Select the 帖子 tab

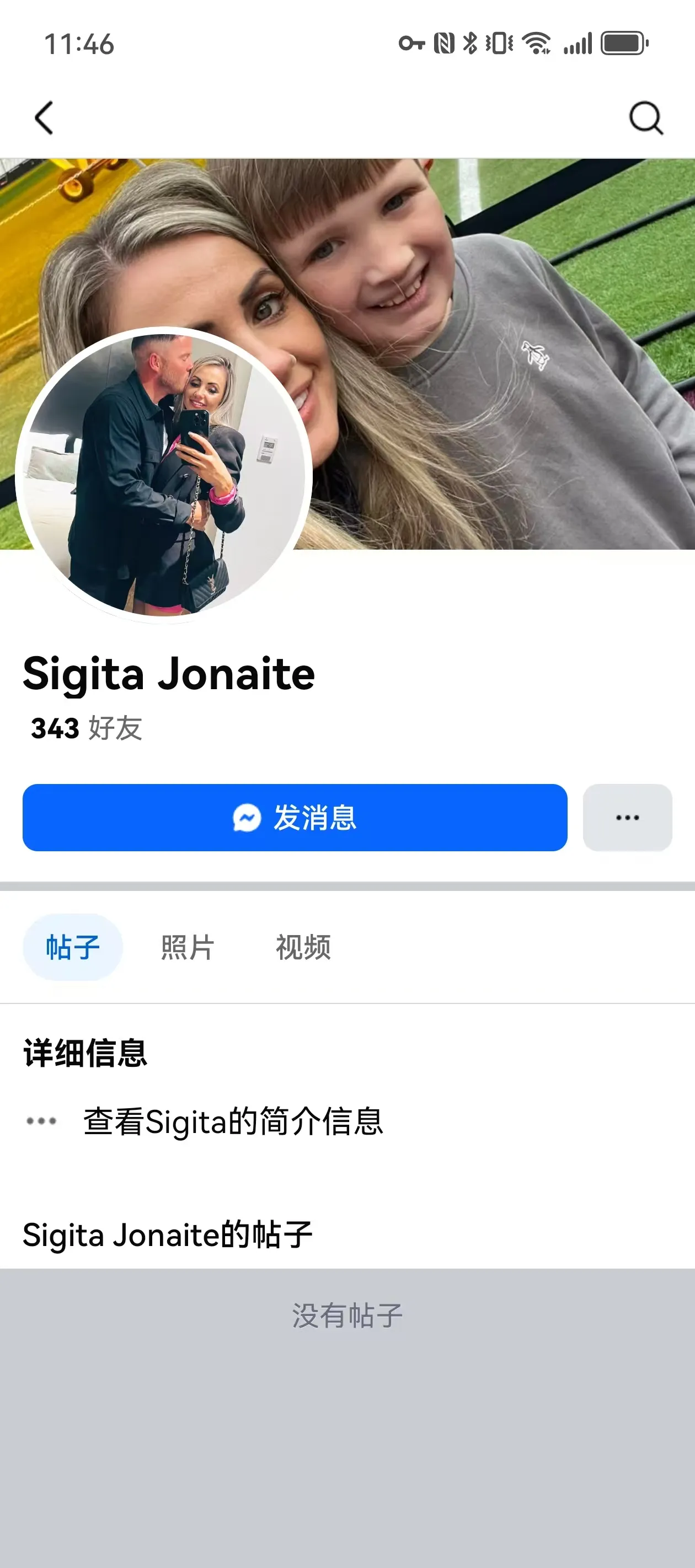coord(72,947)
